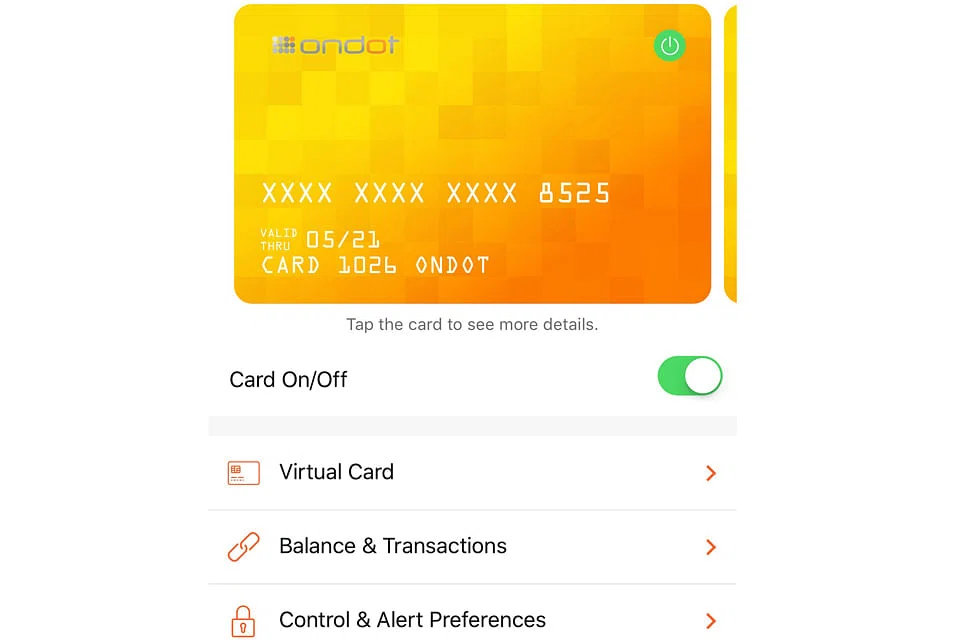Open Balance & Transactions
Viewport: 960px width, 640px height.
[x=472, y=546]
